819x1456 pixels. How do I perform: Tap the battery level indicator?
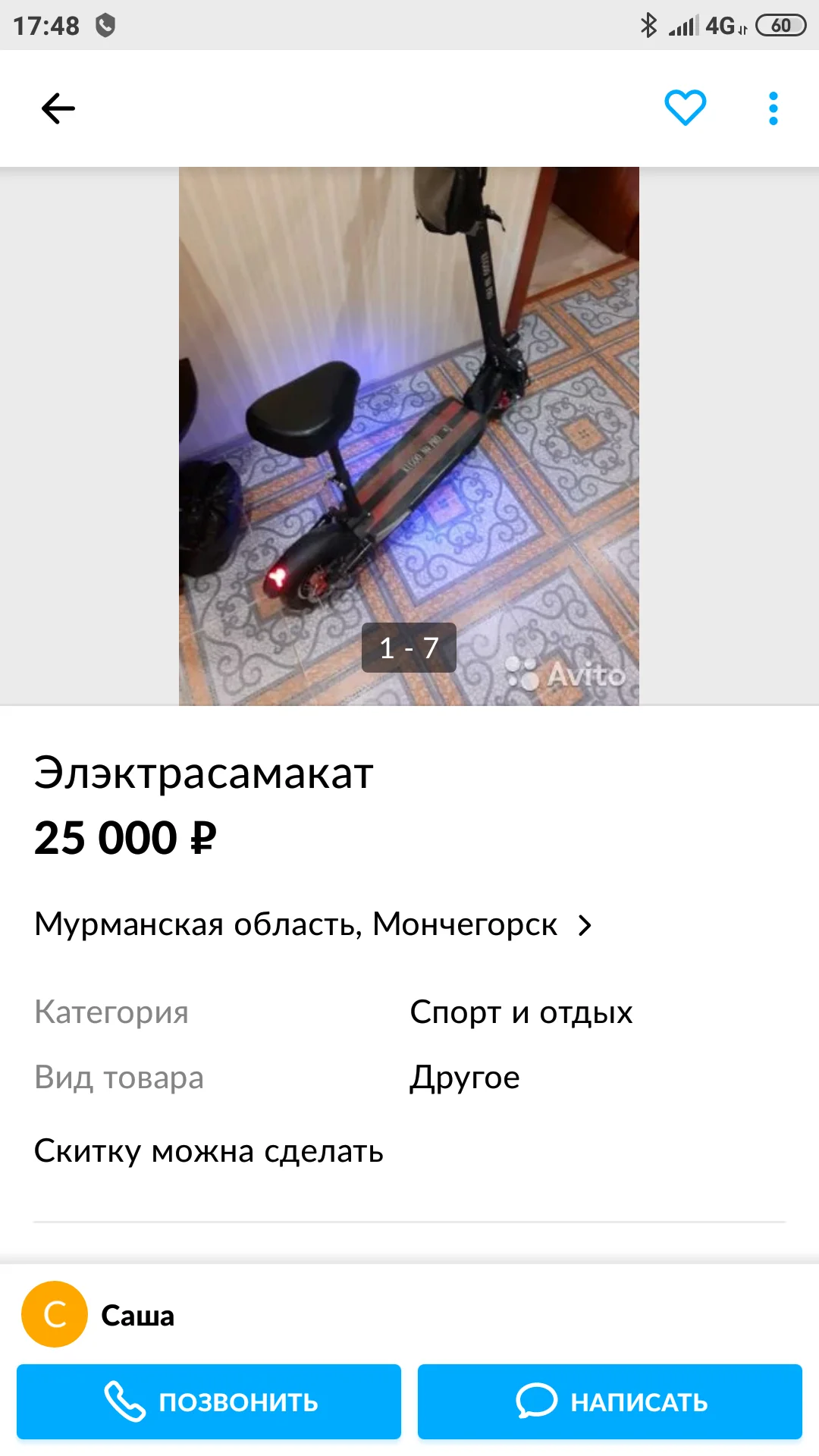776,24
